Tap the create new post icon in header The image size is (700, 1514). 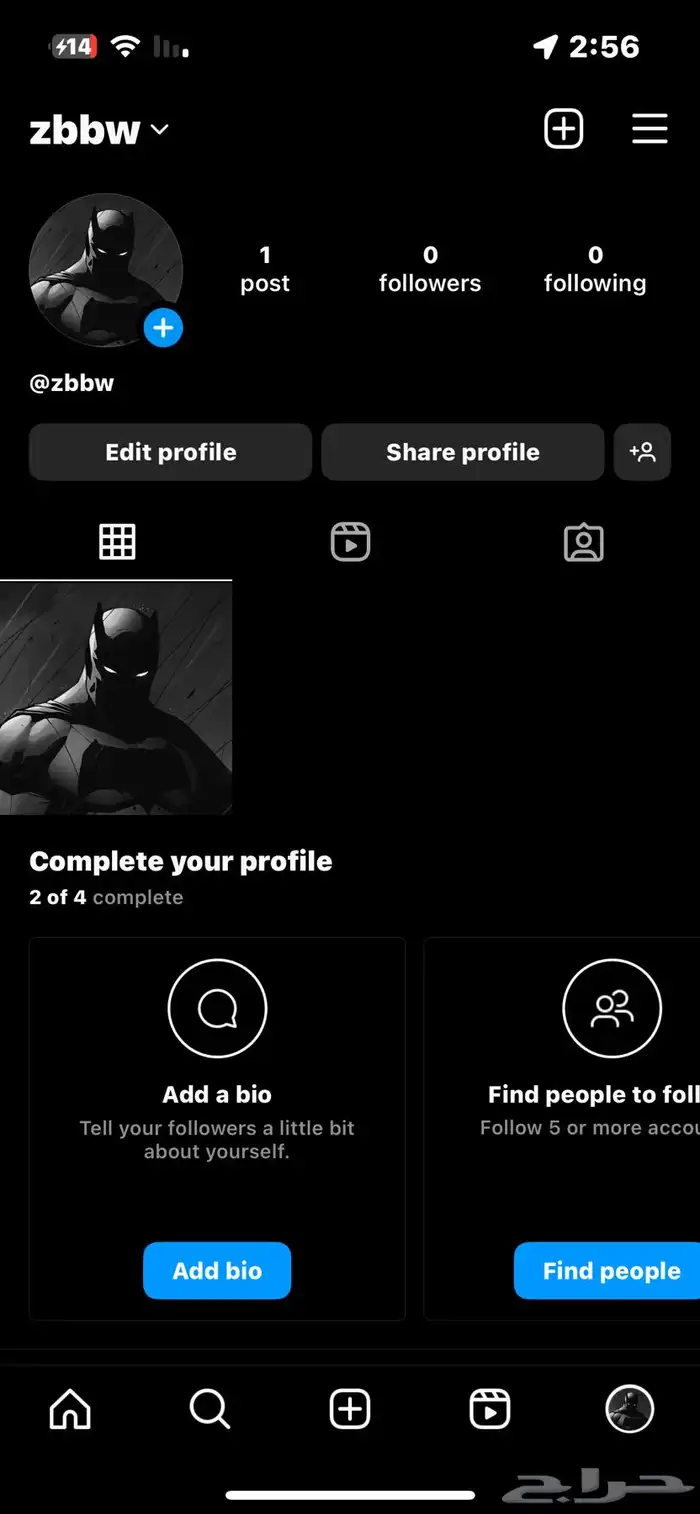[563, 129]
